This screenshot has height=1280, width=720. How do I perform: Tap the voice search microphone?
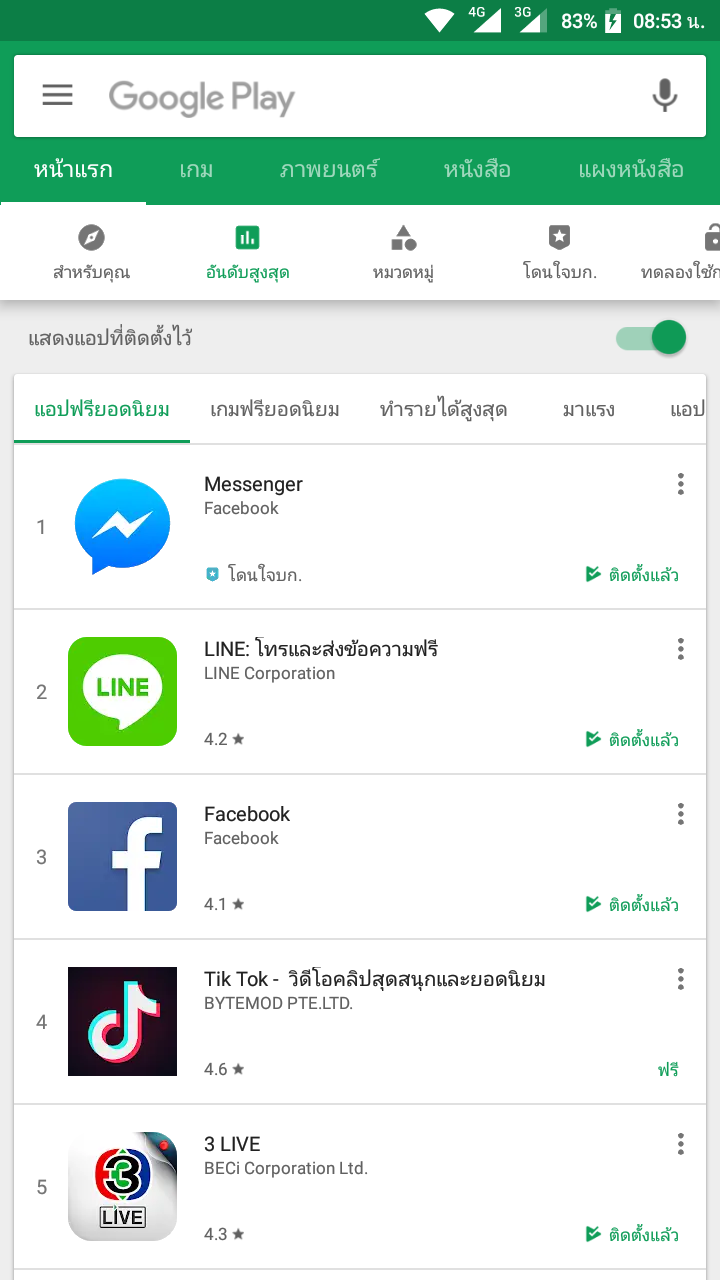tap(664, 96)
